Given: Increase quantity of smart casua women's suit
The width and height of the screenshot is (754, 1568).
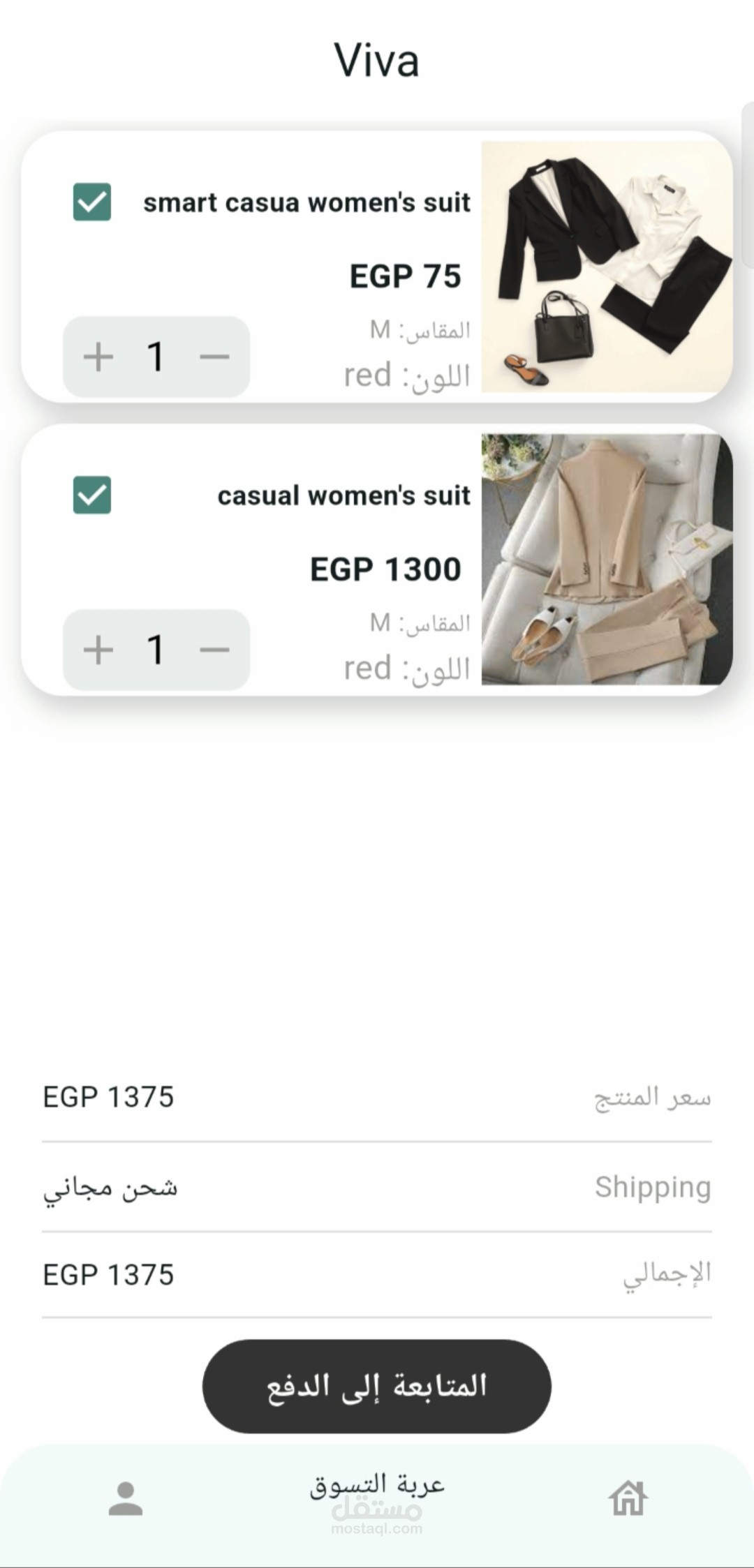Looking at the screenshot, I should 98,357.
